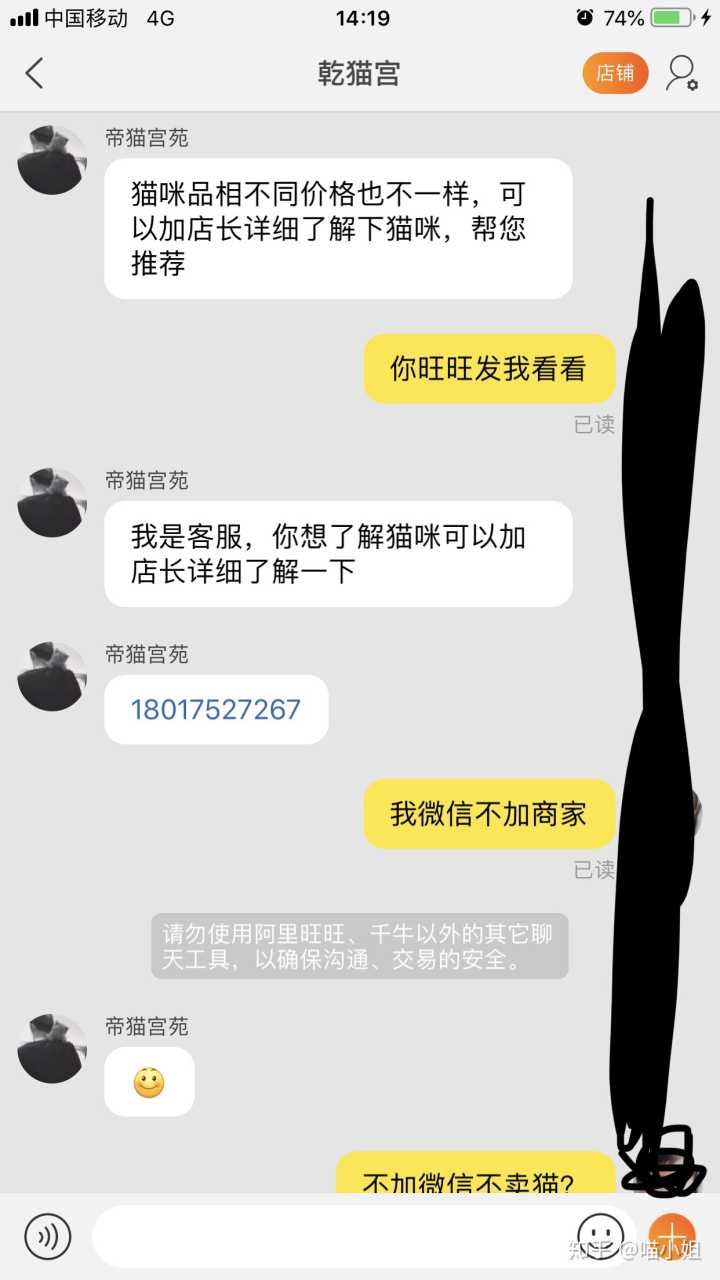Open 帝猫宫苑 avatar beside the phone number
The image size is (720, 1280).
(x=52, y=676)
